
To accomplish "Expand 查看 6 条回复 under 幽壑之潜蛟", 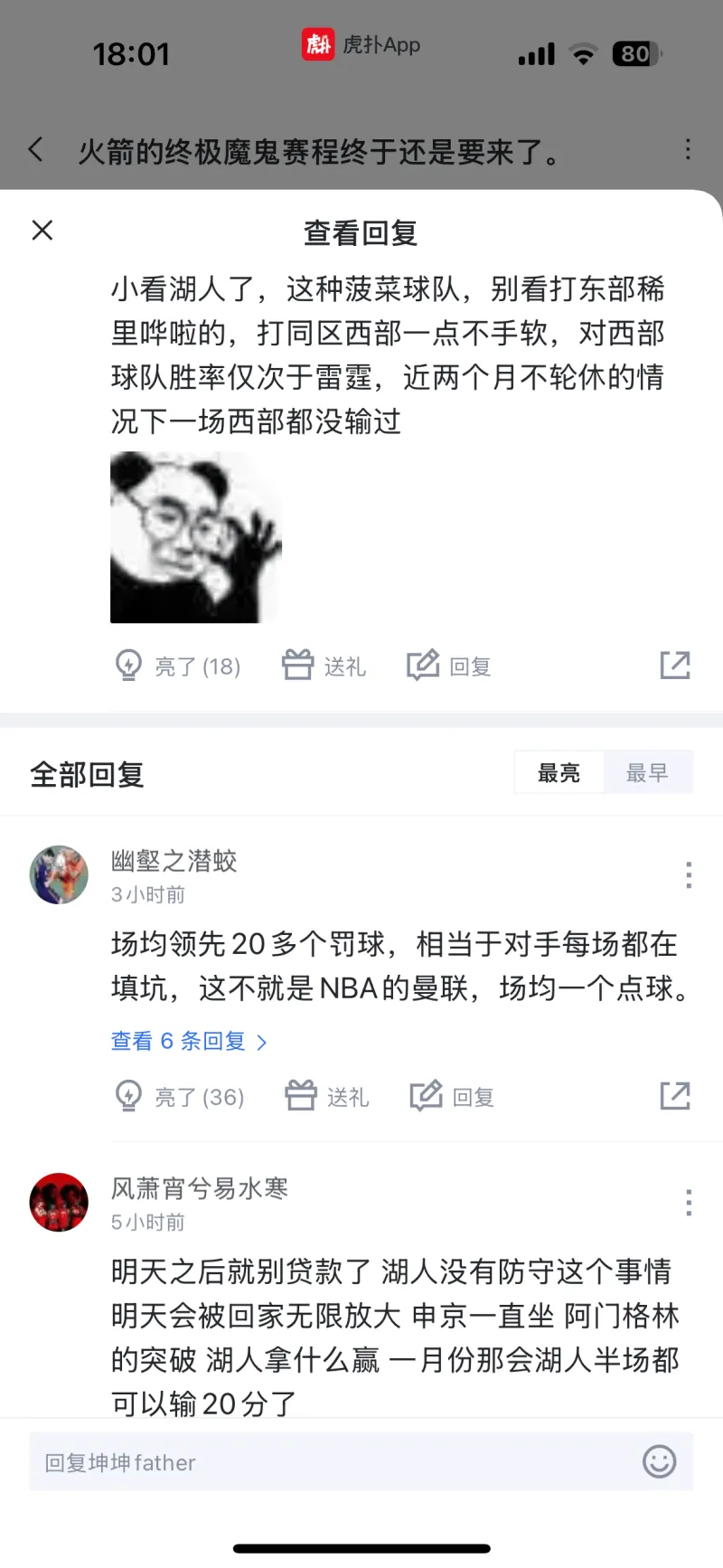I will pos(189,1042).
